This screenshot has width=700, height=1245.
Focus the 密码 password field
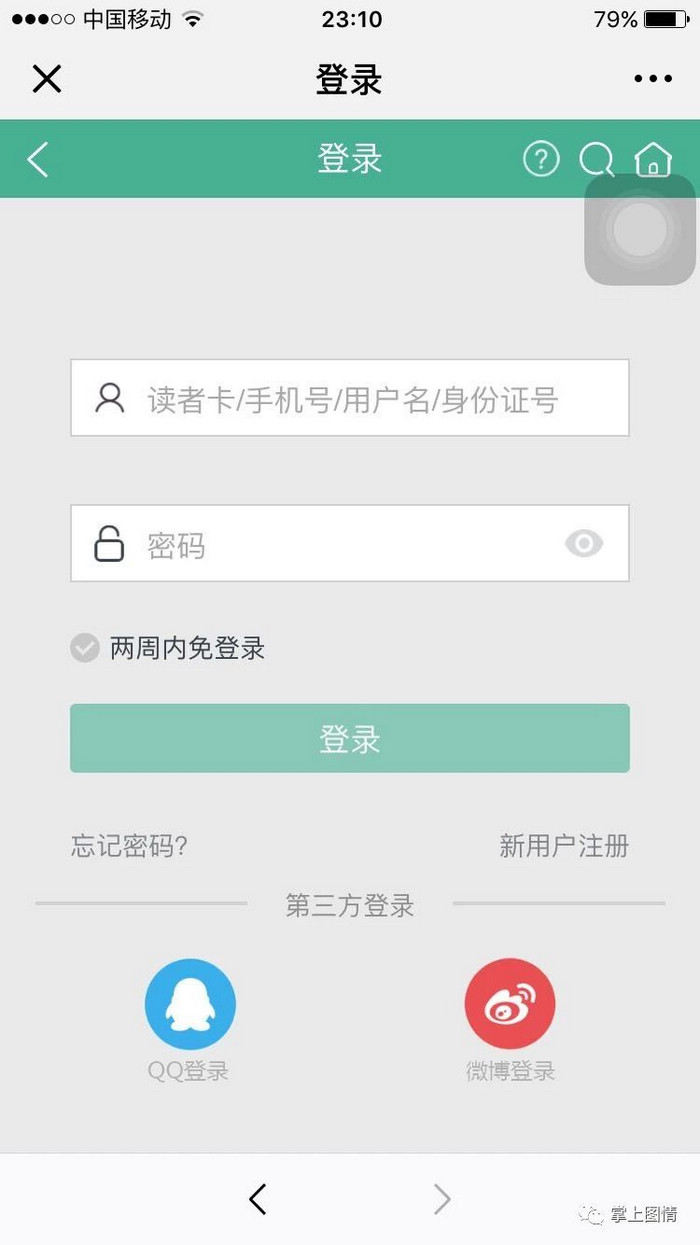[350, 543]
